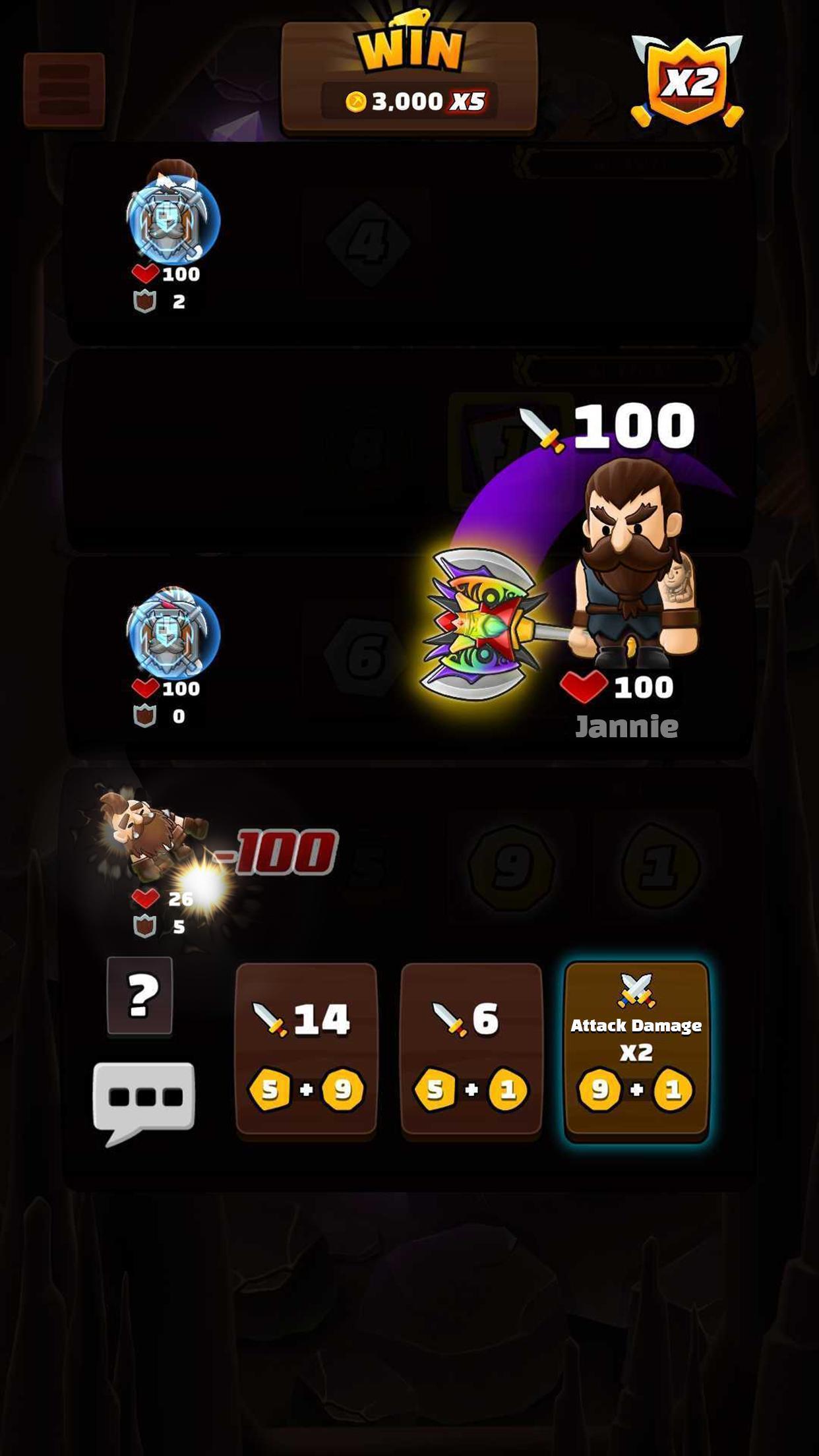Select the 14 attack card
The height and width of the screenshot is (1456, 819).
pyautogui.click(x=306, y=1048)
